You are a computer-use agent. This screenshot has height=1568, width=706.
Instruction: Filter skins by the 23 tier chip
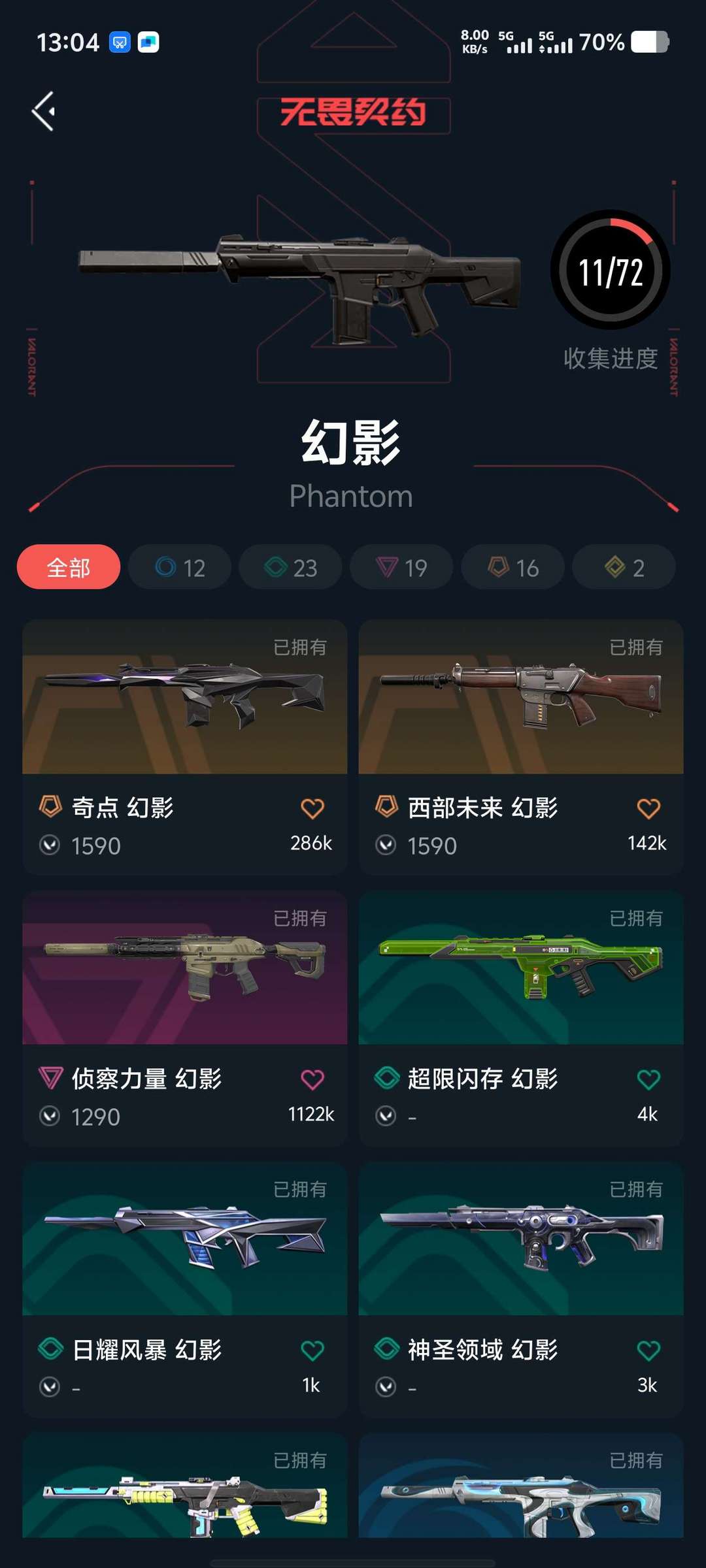[x=291, y=567]
